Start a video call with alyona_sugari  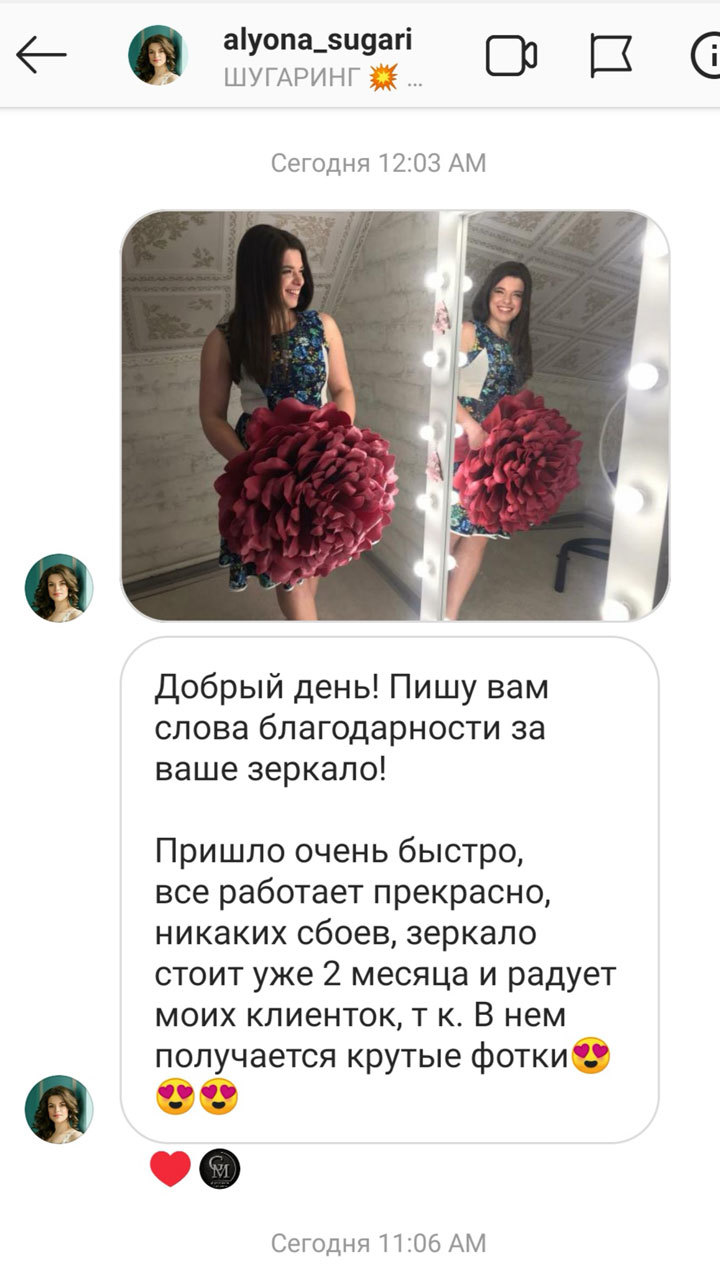511,56
